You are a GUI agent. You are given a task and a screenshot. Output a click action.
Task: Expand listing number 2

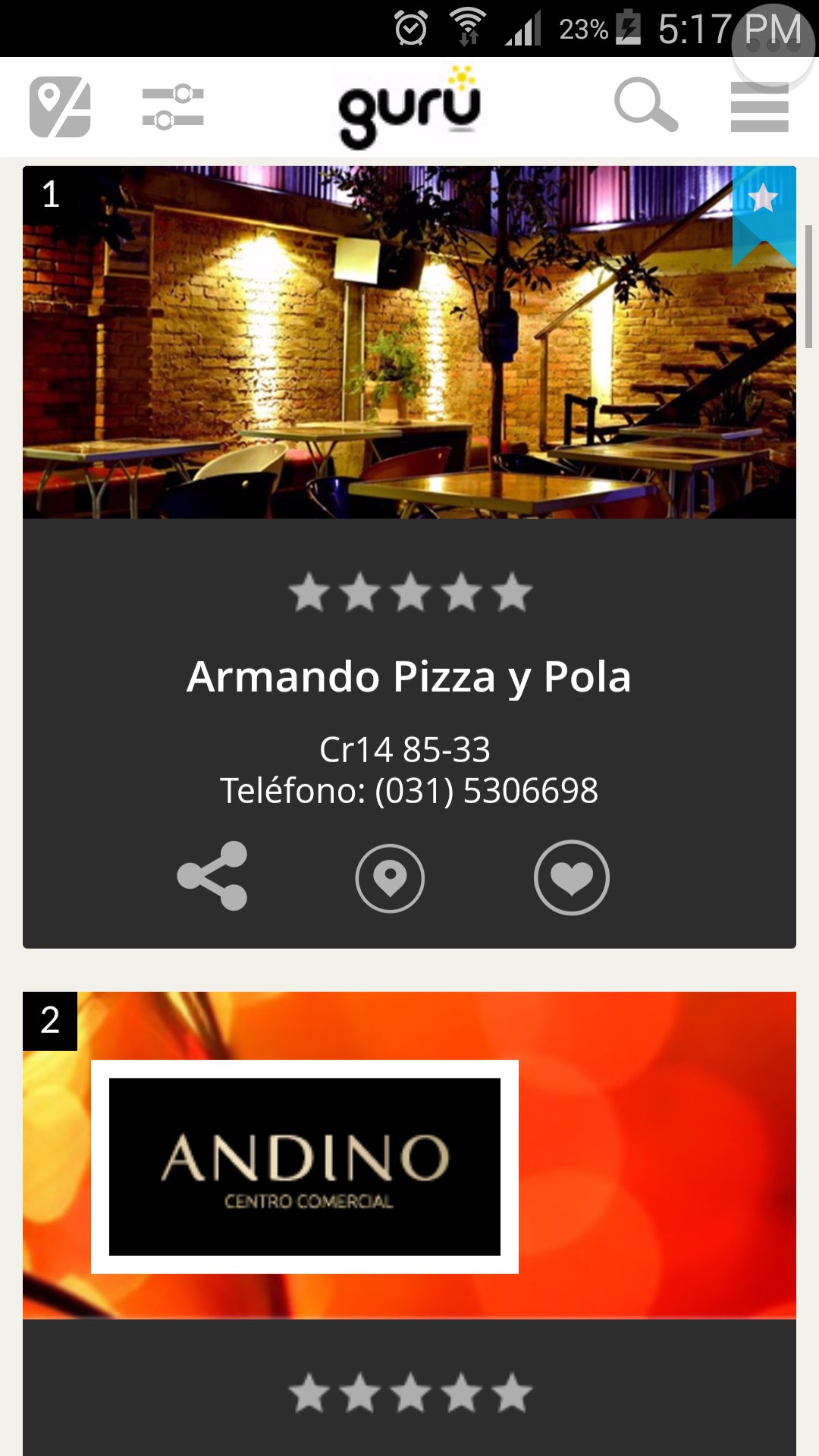click(x=50, y=1021)
